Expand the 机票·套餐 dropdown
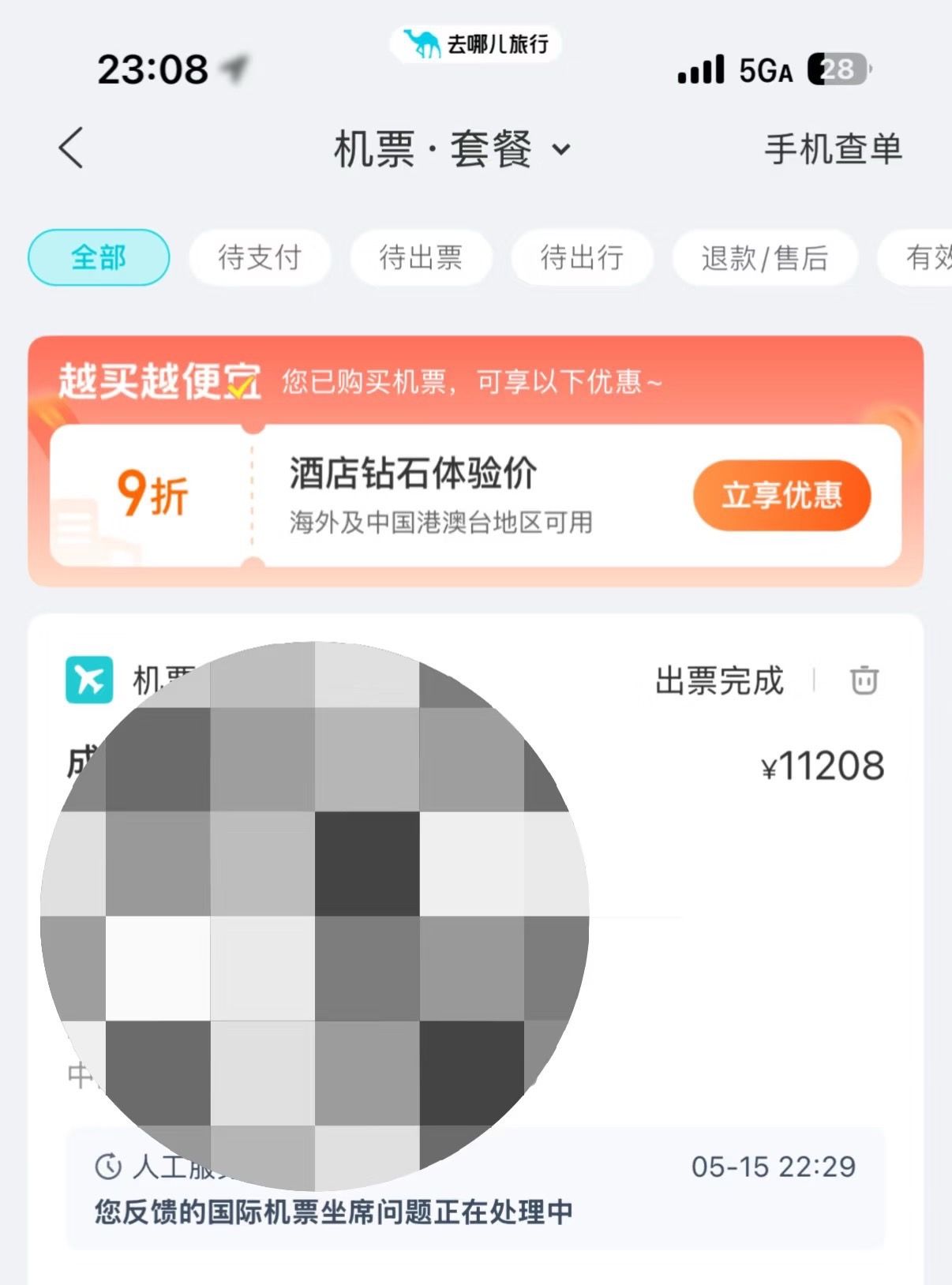This screenshot has width=952, height=1285. [x=452, y=149]
